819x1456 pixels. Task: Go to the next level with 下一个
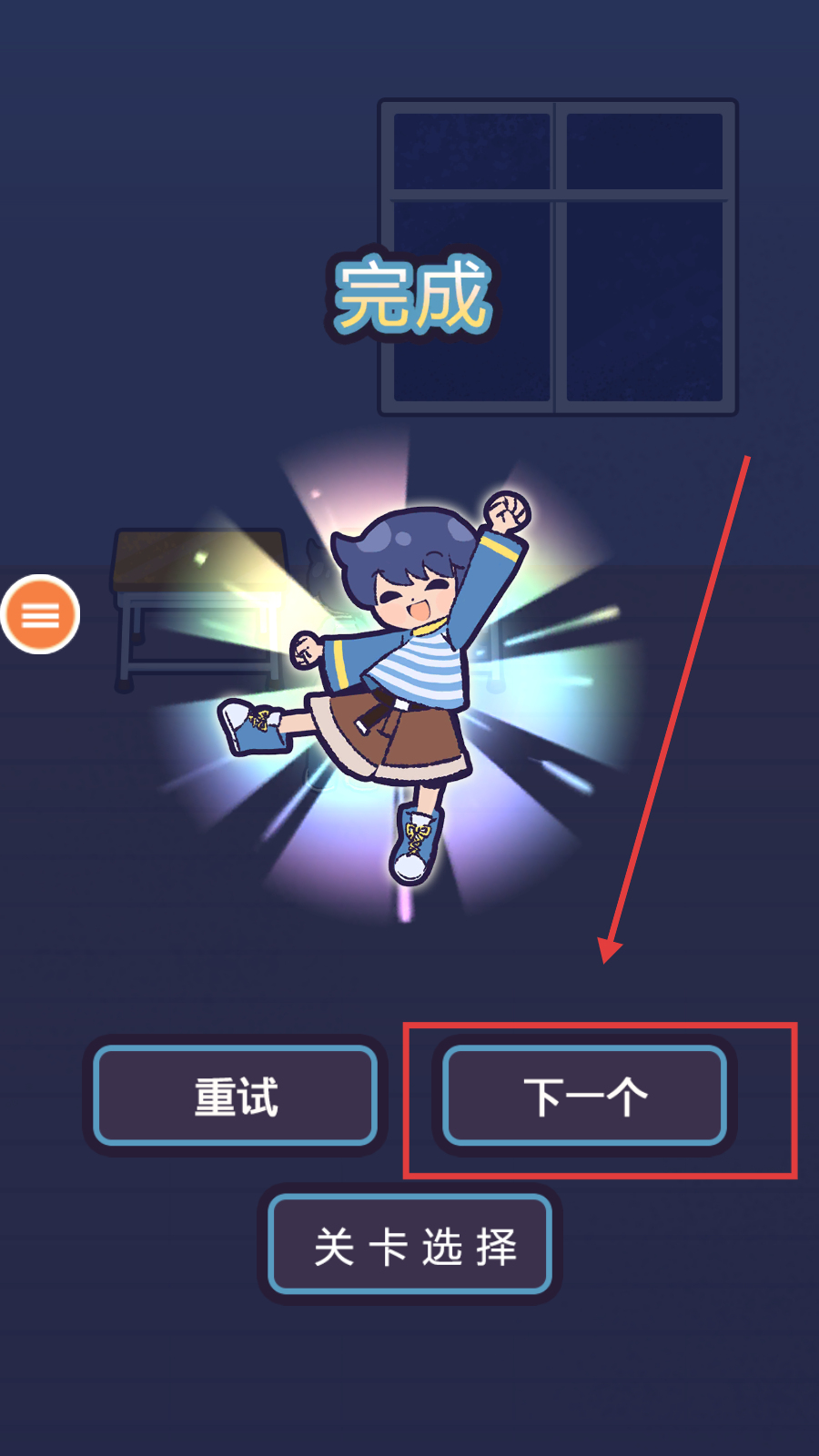coord(584,1096)
